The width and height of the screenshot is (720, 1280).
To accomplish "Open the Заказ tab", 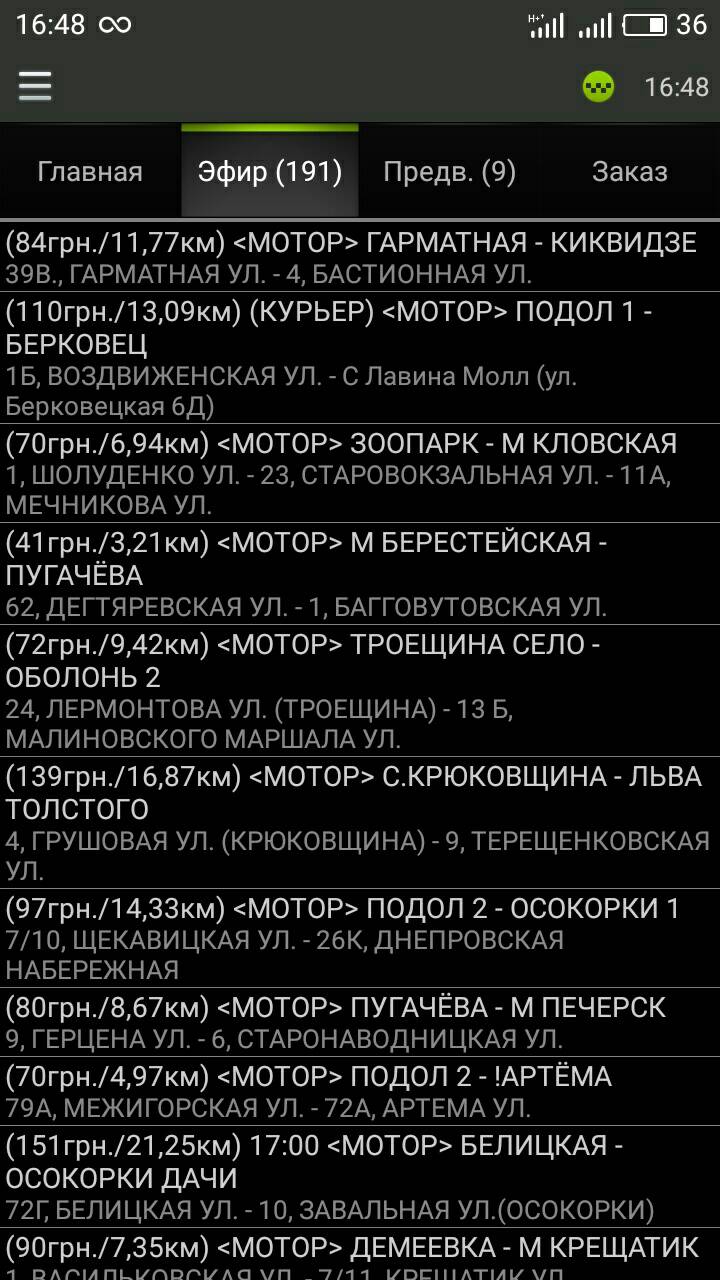I will pyautogui.click(x=629, y=172).
